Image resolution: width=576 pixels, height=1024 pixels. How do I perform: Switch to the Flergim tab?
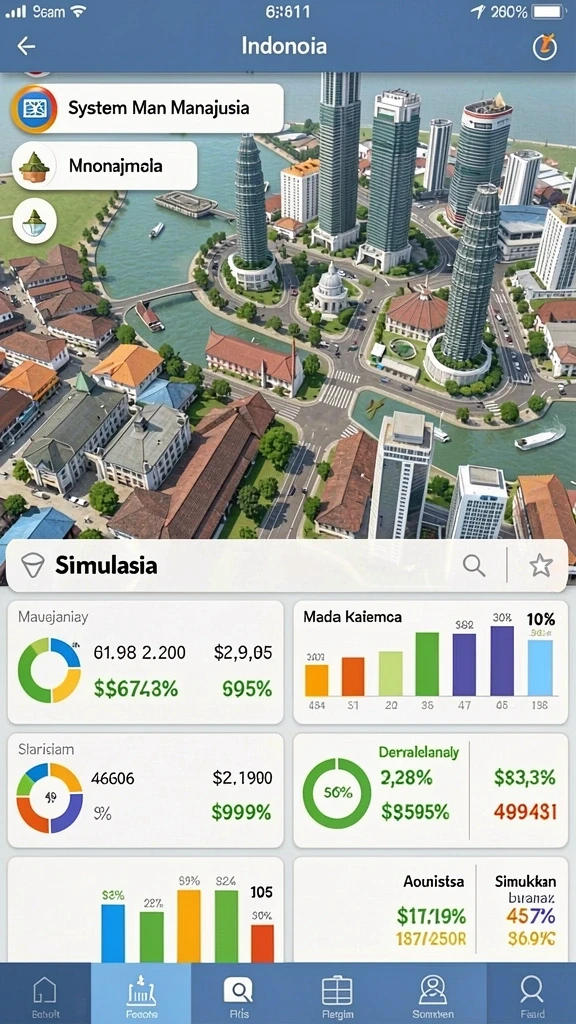tap(337, 993)
